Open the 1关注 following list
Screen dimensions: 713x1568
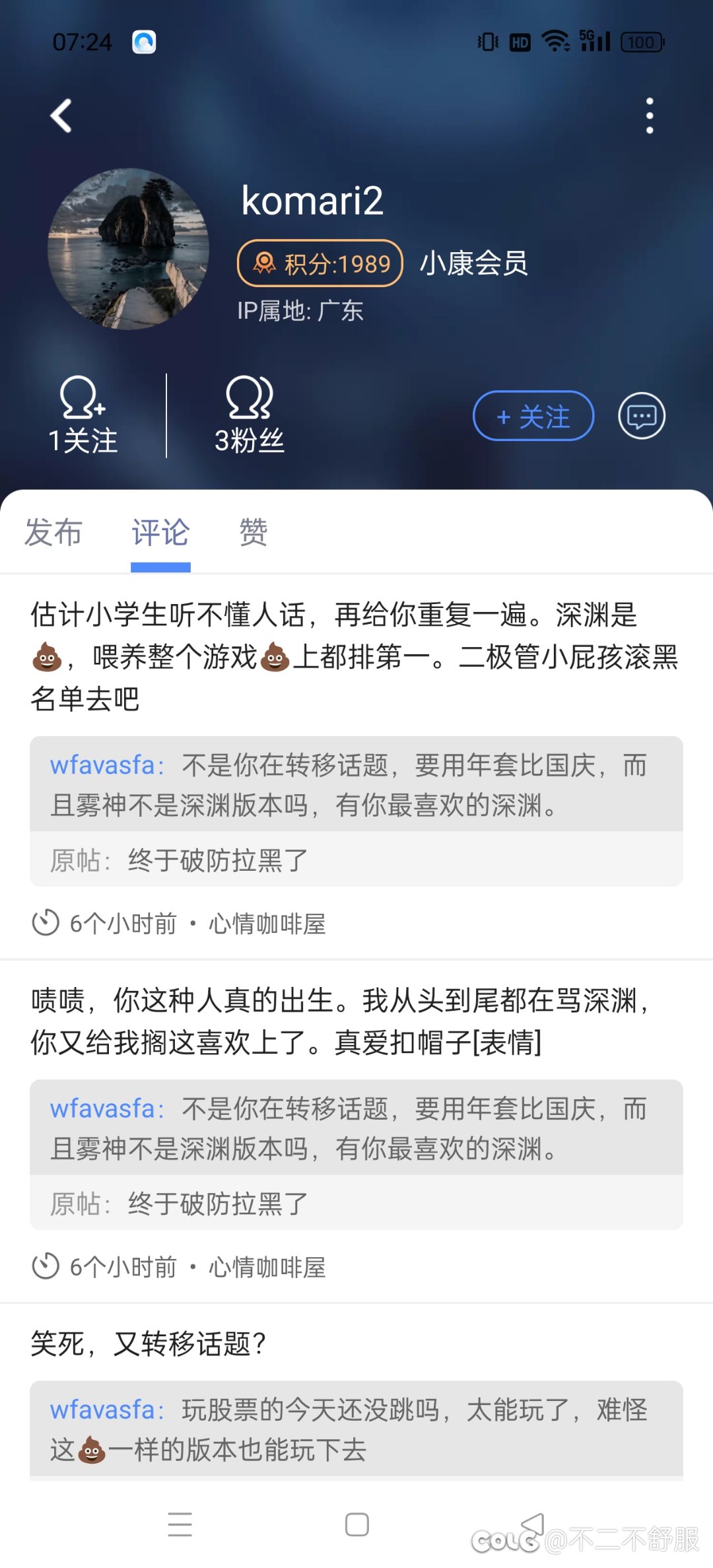[83, 415]
